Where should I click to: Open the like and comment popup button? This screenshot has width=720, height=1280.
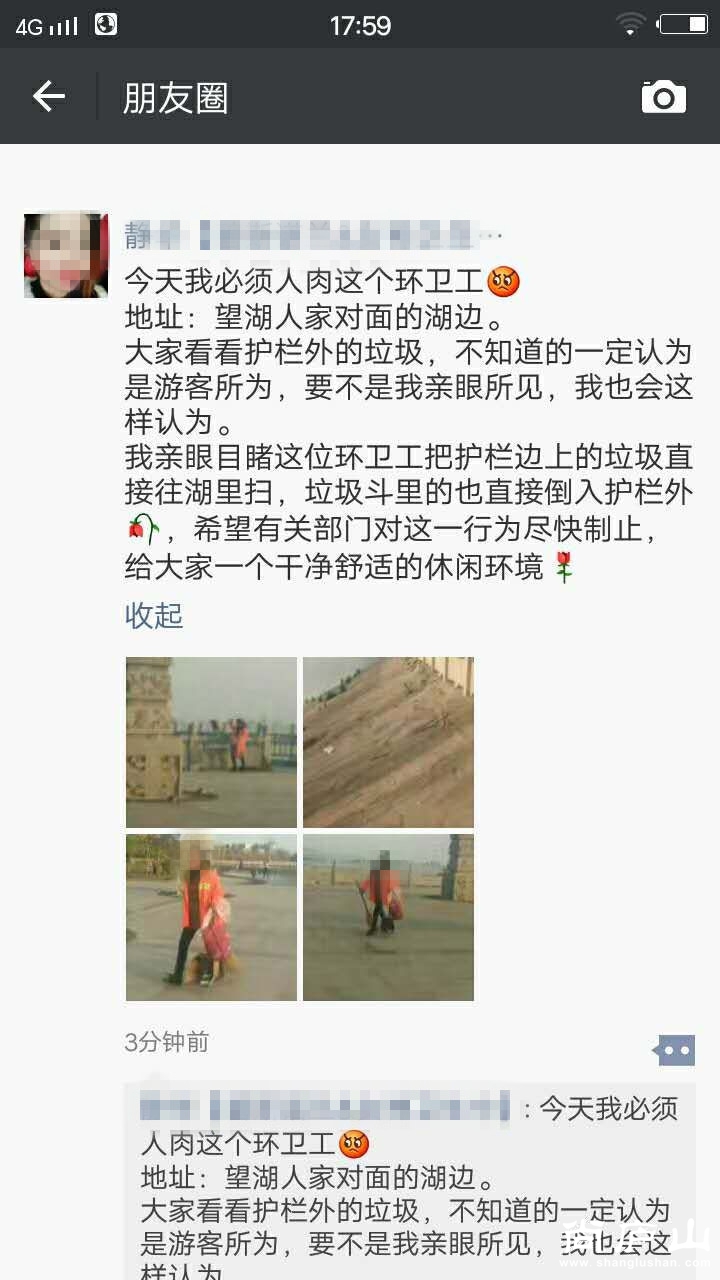[x=674, y=1050]
